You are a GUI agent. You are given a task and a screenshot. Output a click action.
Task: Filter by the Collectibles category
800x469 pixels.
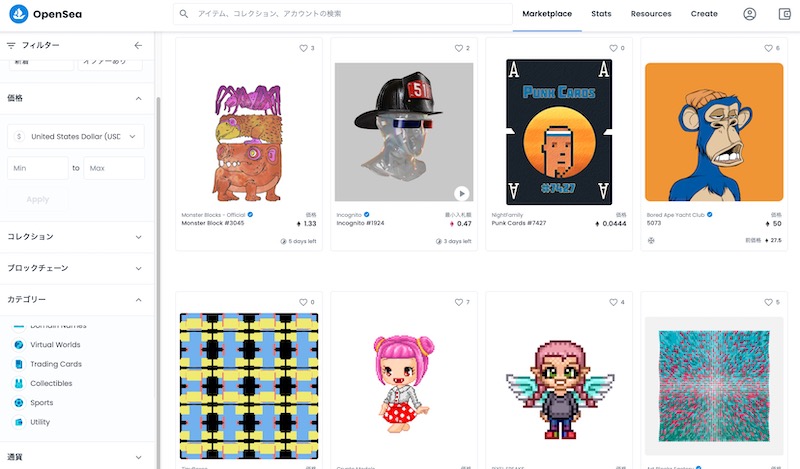50,383
